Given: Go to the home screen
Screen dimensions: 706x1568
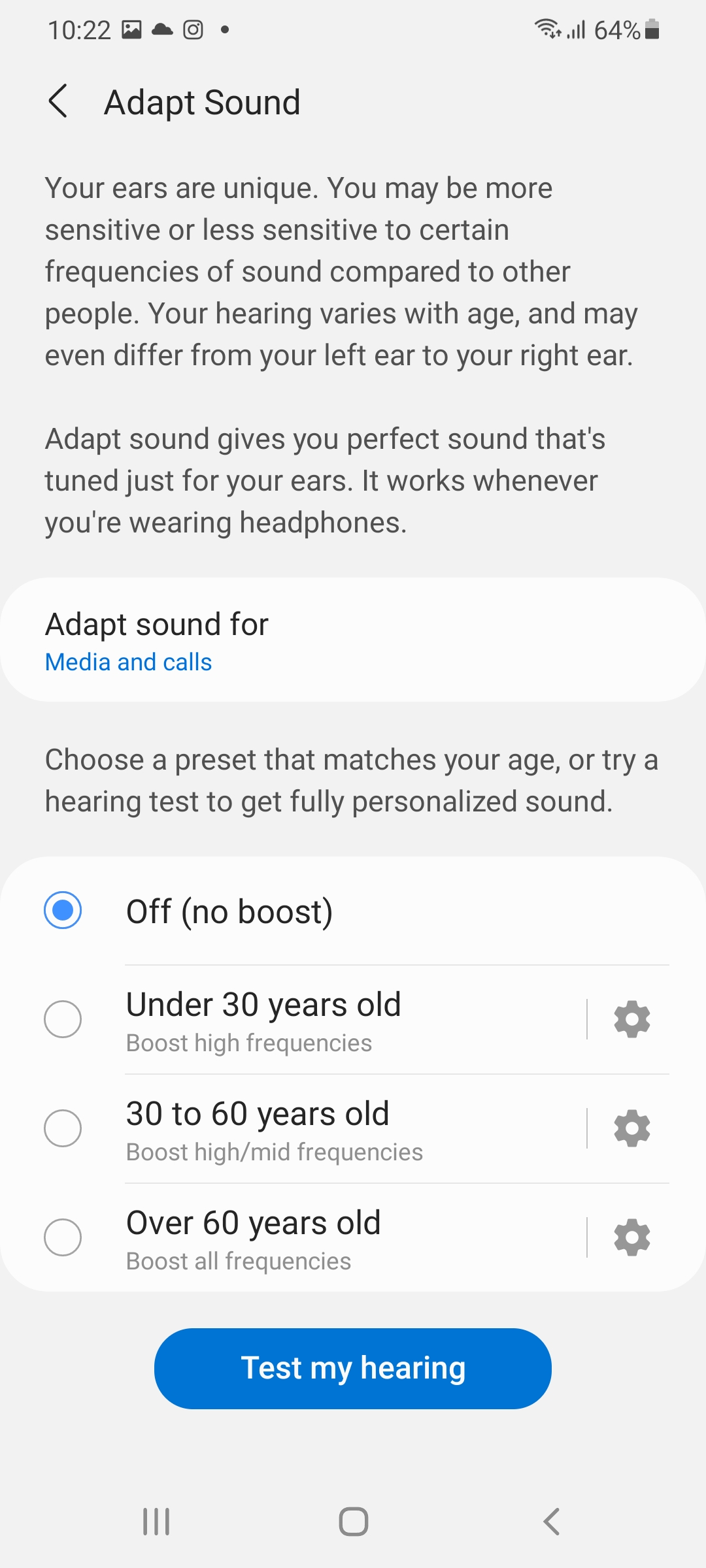Looking at the screenshot, I should pyautogui.click(x=353, y=1522).
